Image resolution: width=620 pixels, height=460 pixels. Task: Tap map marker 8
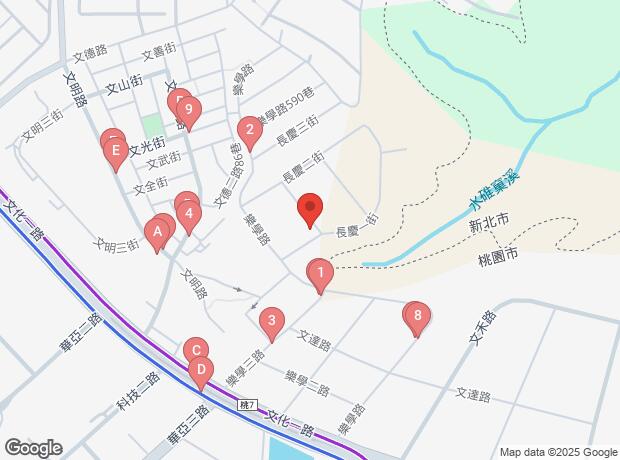tap(417, 316)
